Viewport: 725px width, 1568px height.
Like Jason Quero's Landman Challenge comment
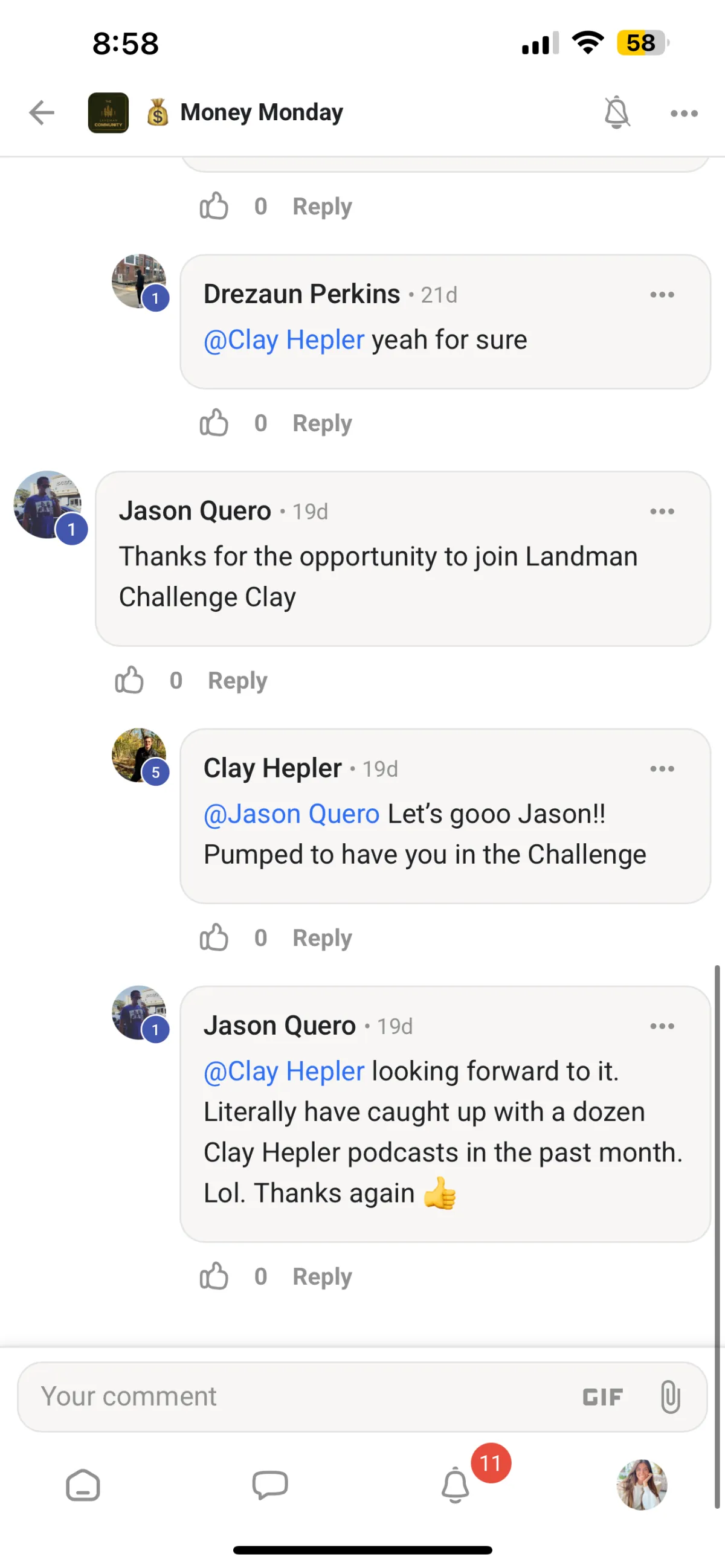[x=130, y=681]
